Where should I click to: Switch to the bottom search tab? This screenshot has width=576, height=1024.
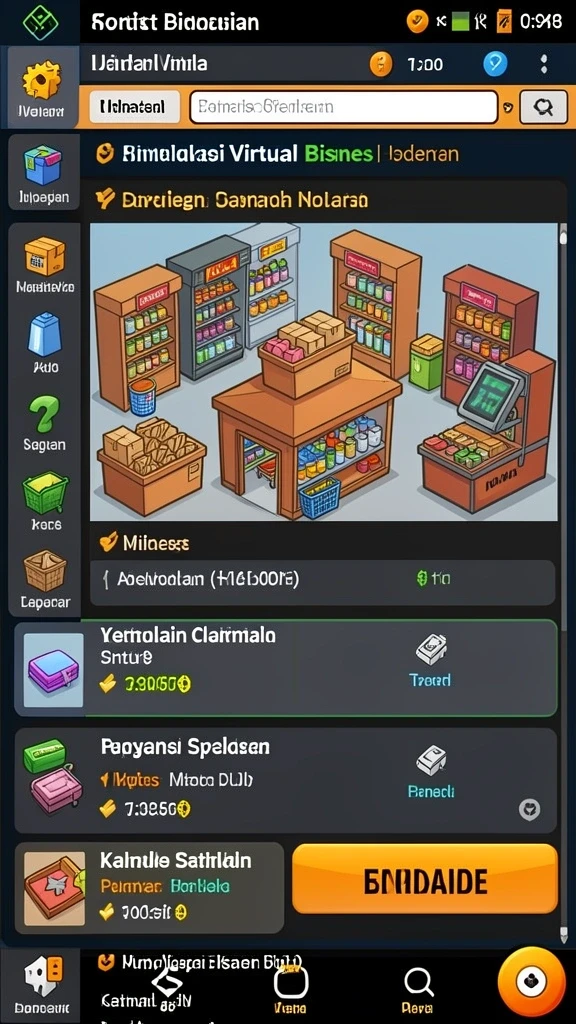(x=419, y=990)
